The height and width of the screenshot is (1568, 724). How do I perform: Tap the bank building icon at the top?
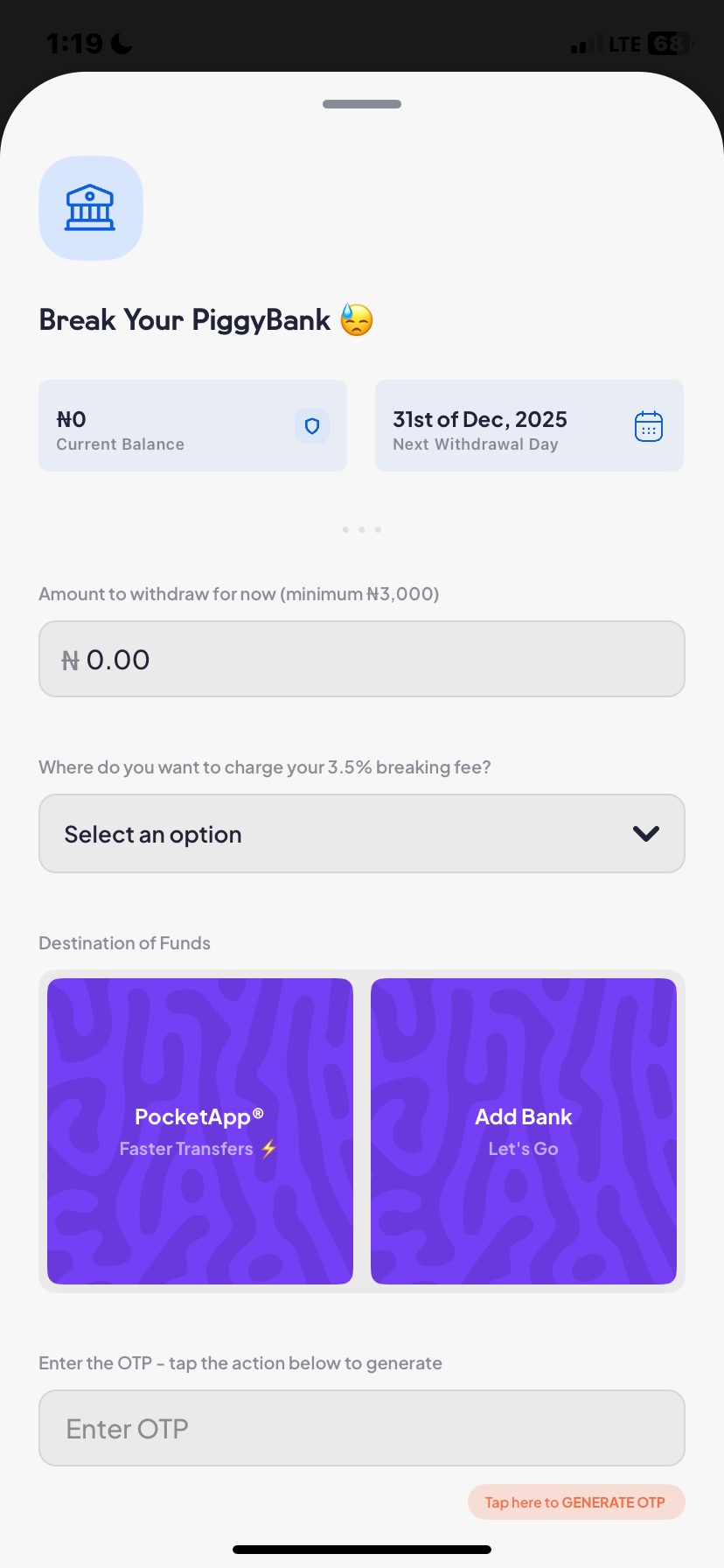pos(90,207)
